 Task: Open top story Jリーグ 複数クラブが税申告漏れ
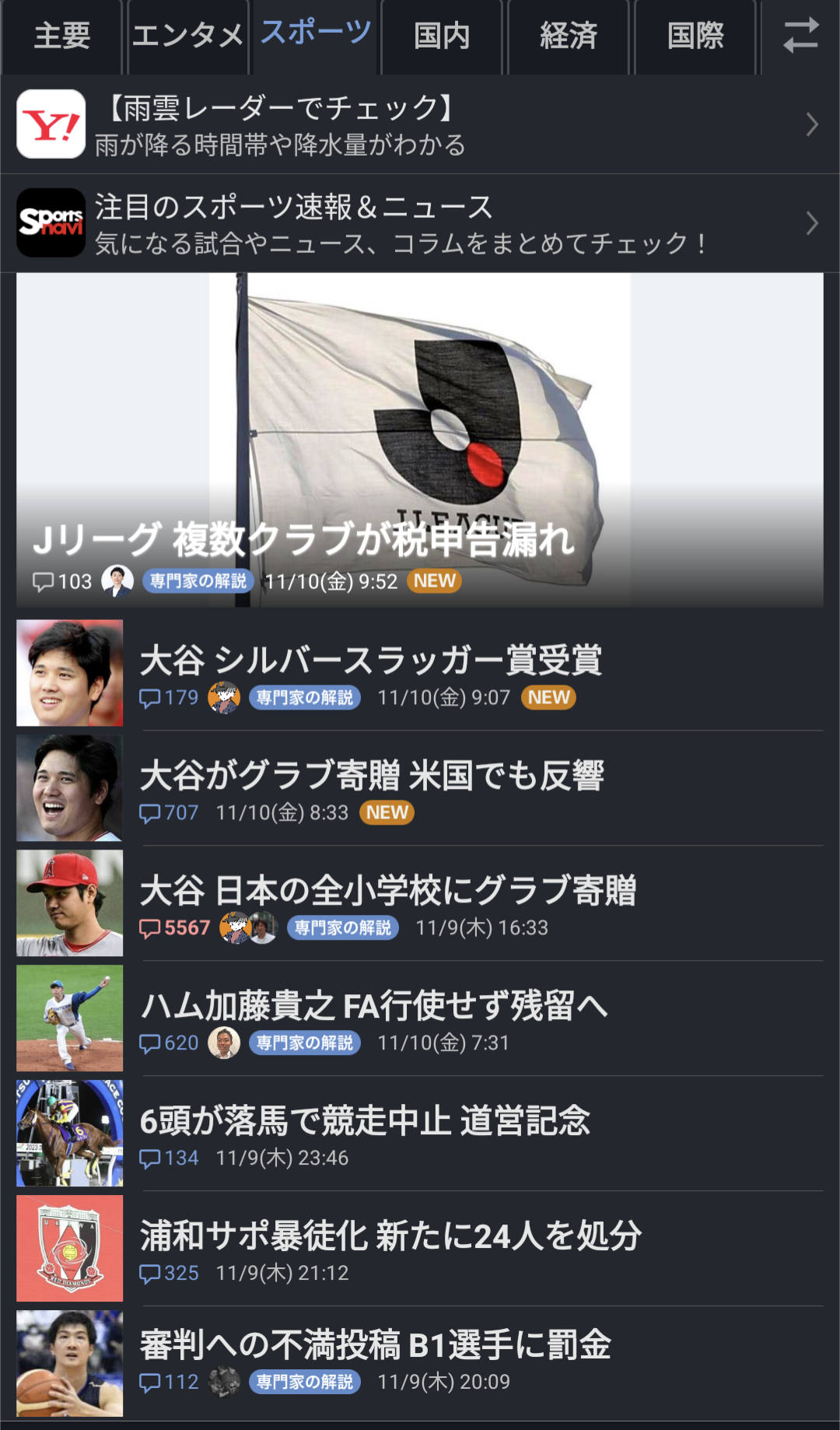coord(420,440)
